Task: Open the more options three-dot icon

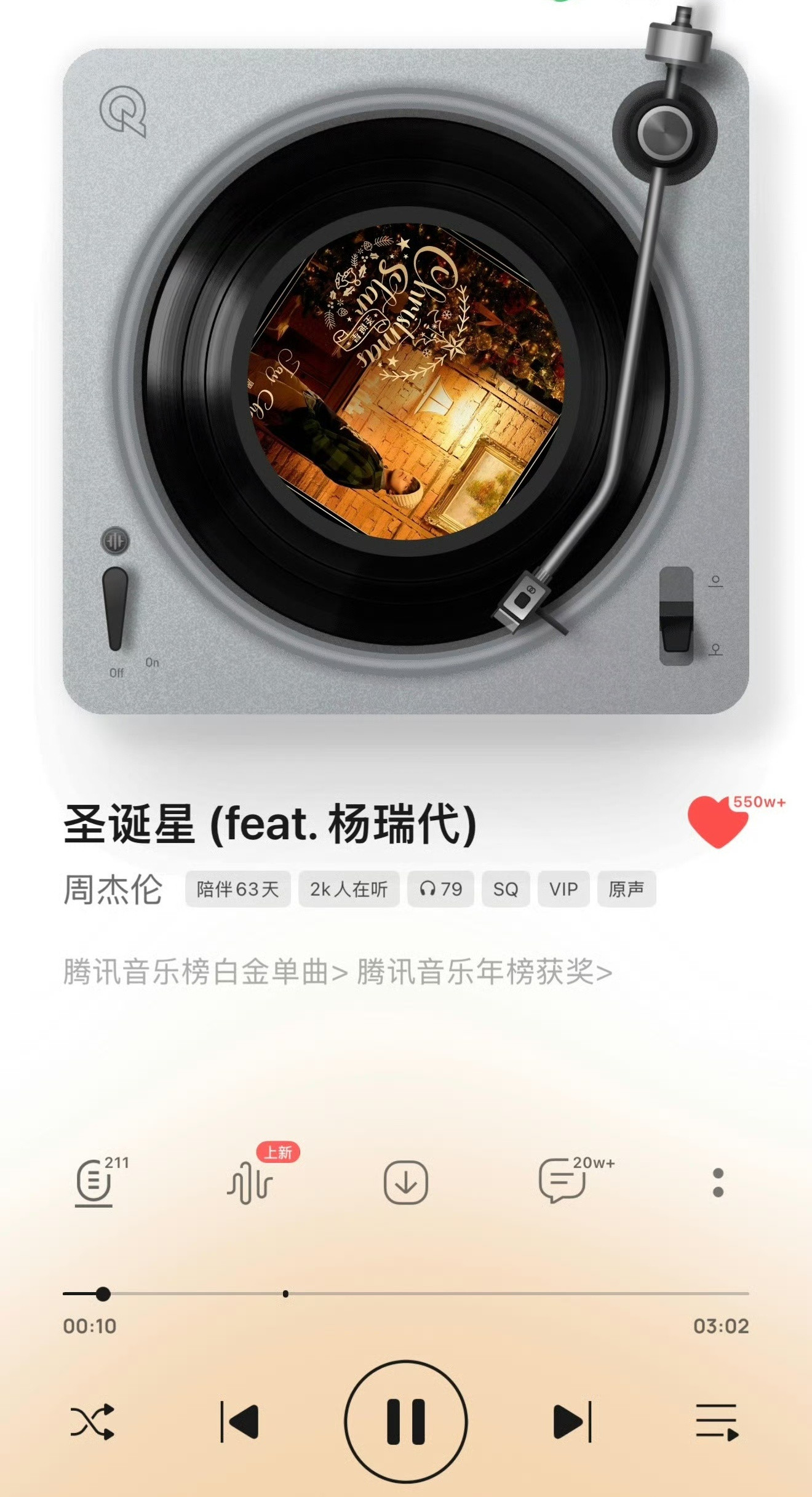Action: pyautogui.click(x=717, y=1184)
